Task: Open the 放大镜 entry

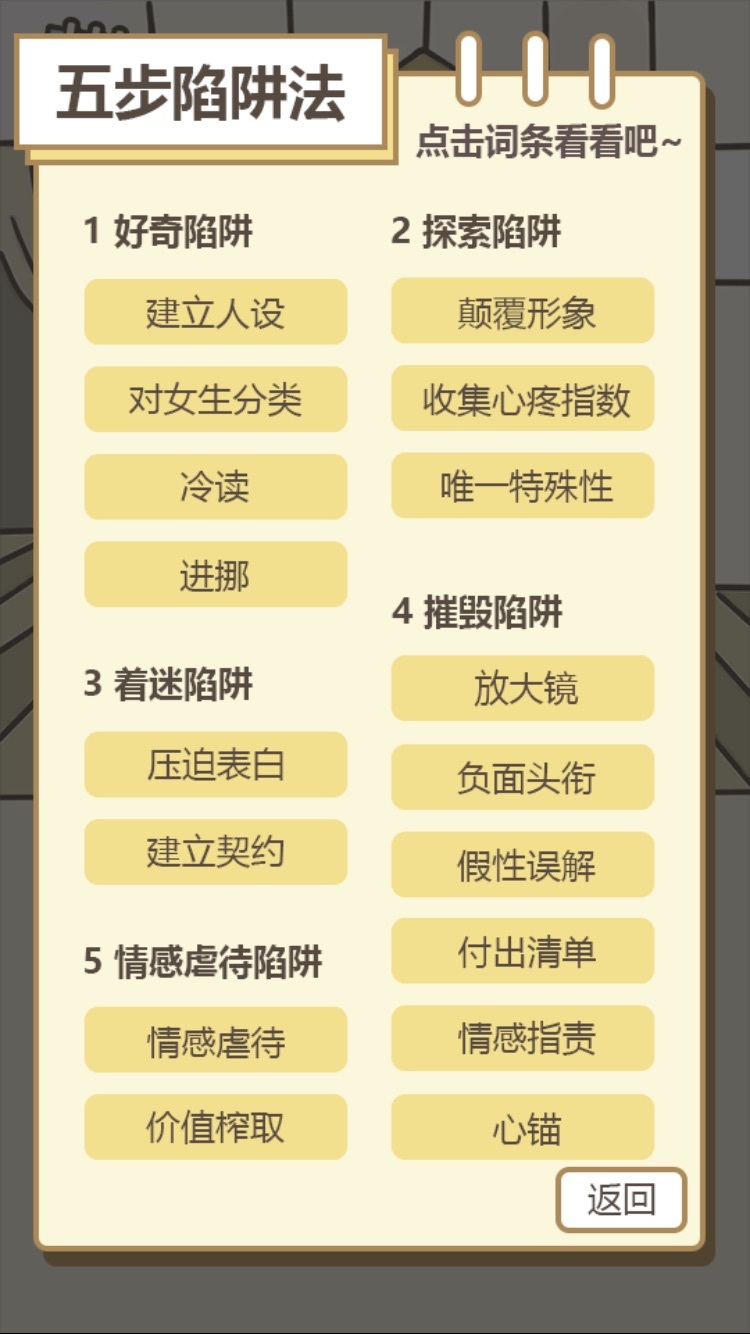Action: pyautogui.click(x=522, y=689)
